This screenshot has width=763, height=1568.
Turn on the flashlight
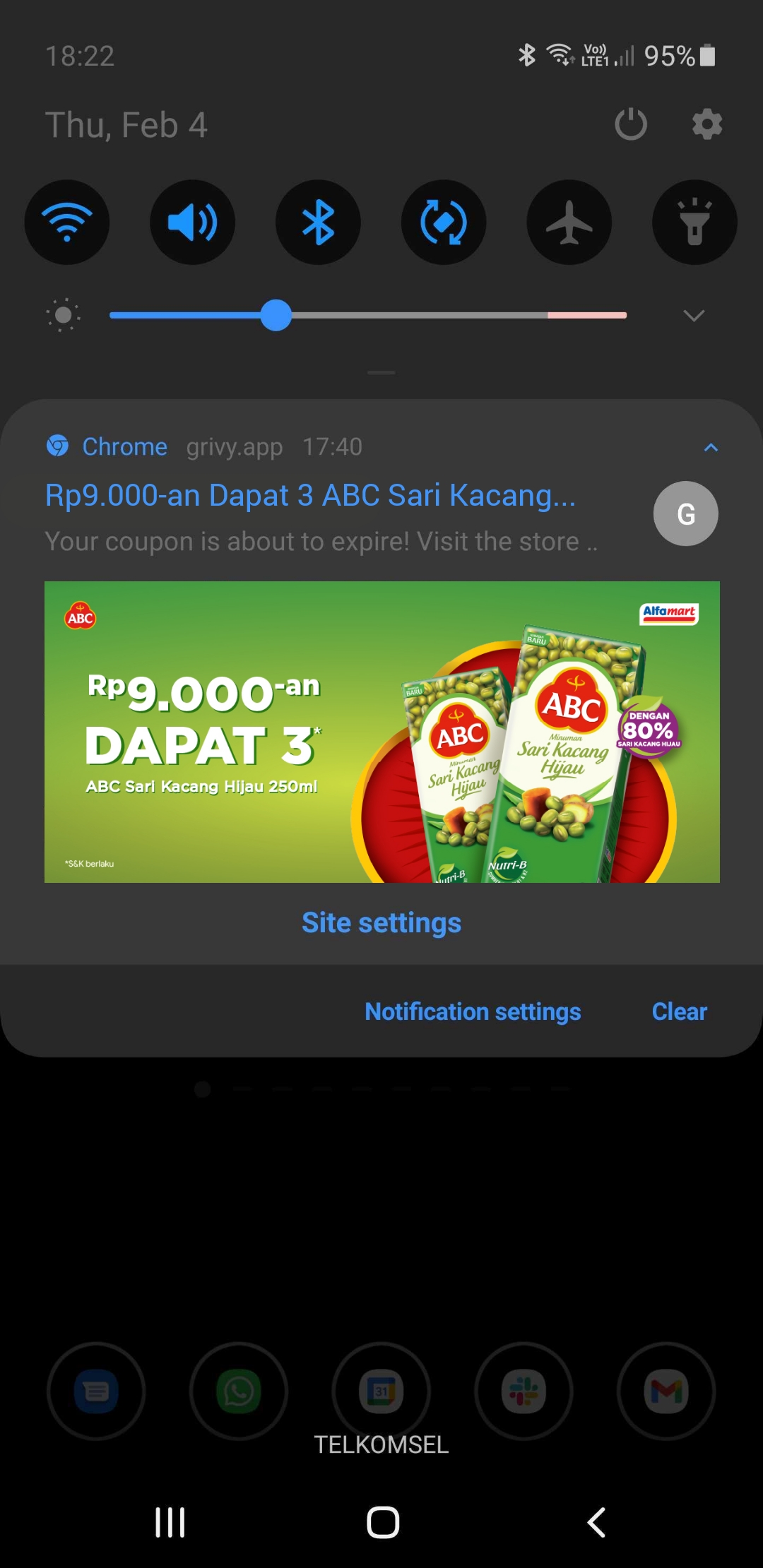click(x=694, y=222)
